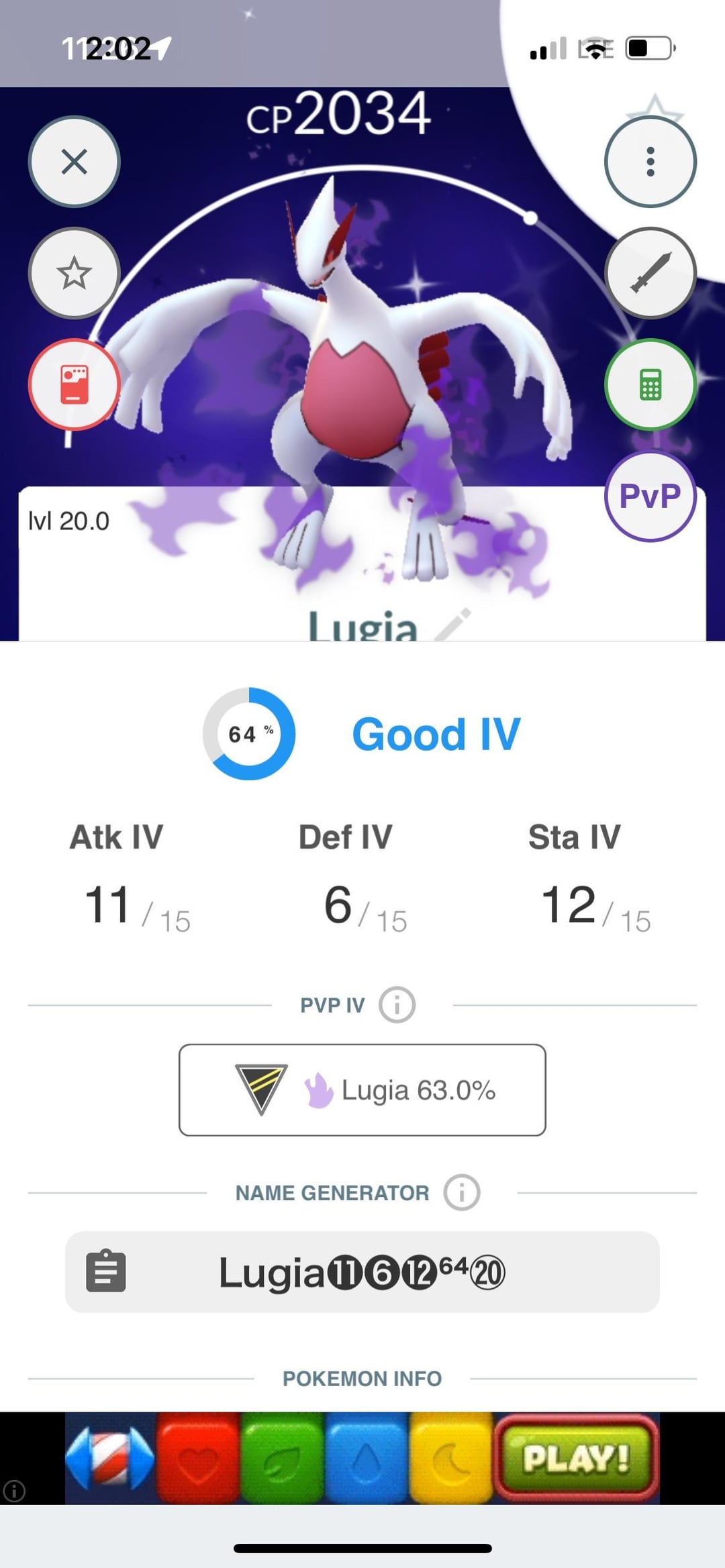Copy the generated Lugia name

[x=106, y=1271]
